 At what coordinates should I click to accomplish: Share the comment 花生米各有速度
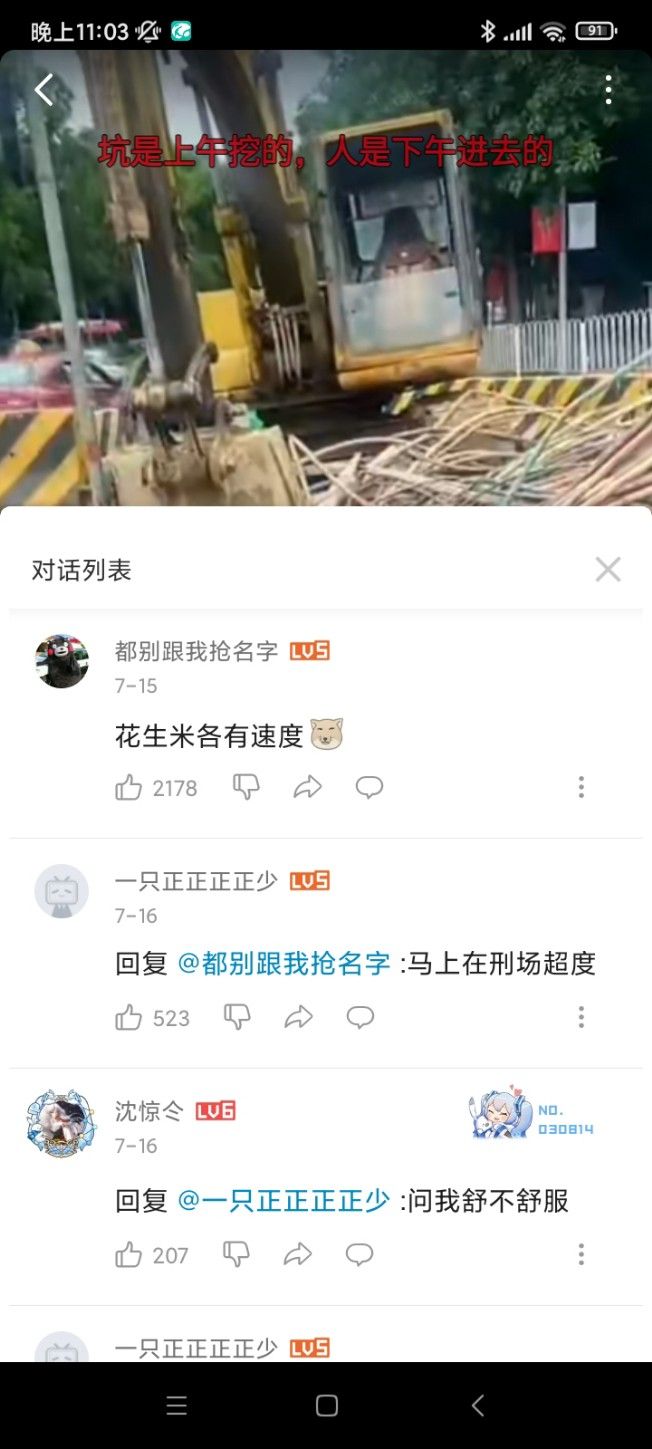[307, 788]
